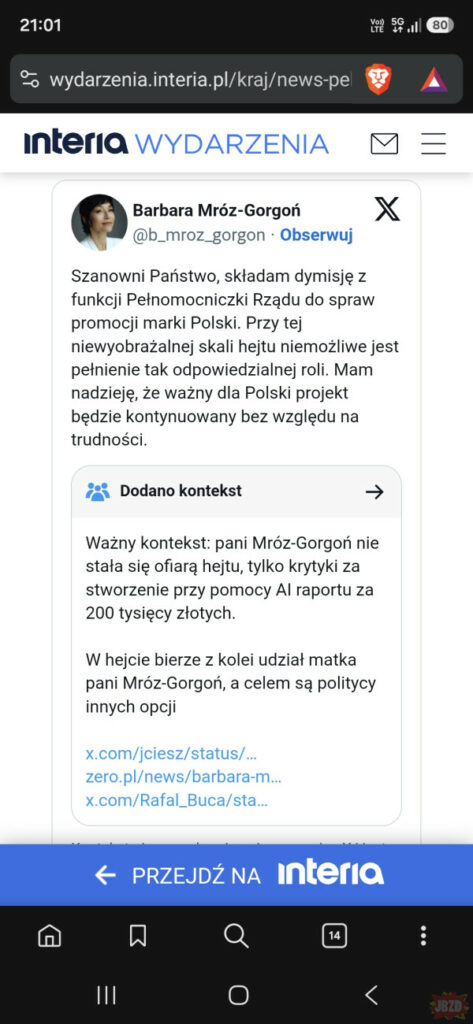The width and height of the screenshot is (473, 1024).
Task: Open the browser three-dot menu
Action: [x=423, y=936]
